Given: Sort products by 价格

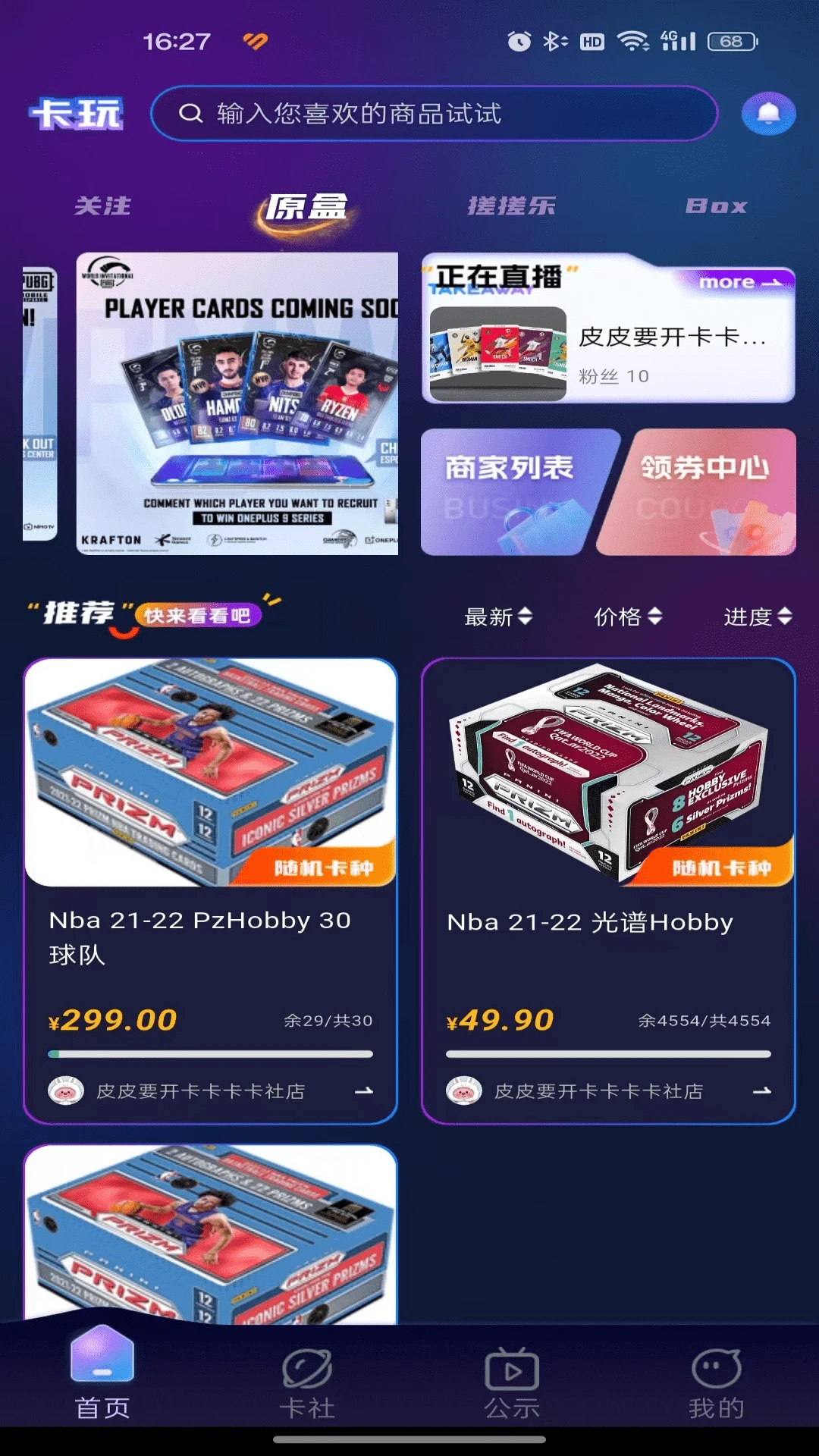Looking at the screenshot, I should pos(628,617).
